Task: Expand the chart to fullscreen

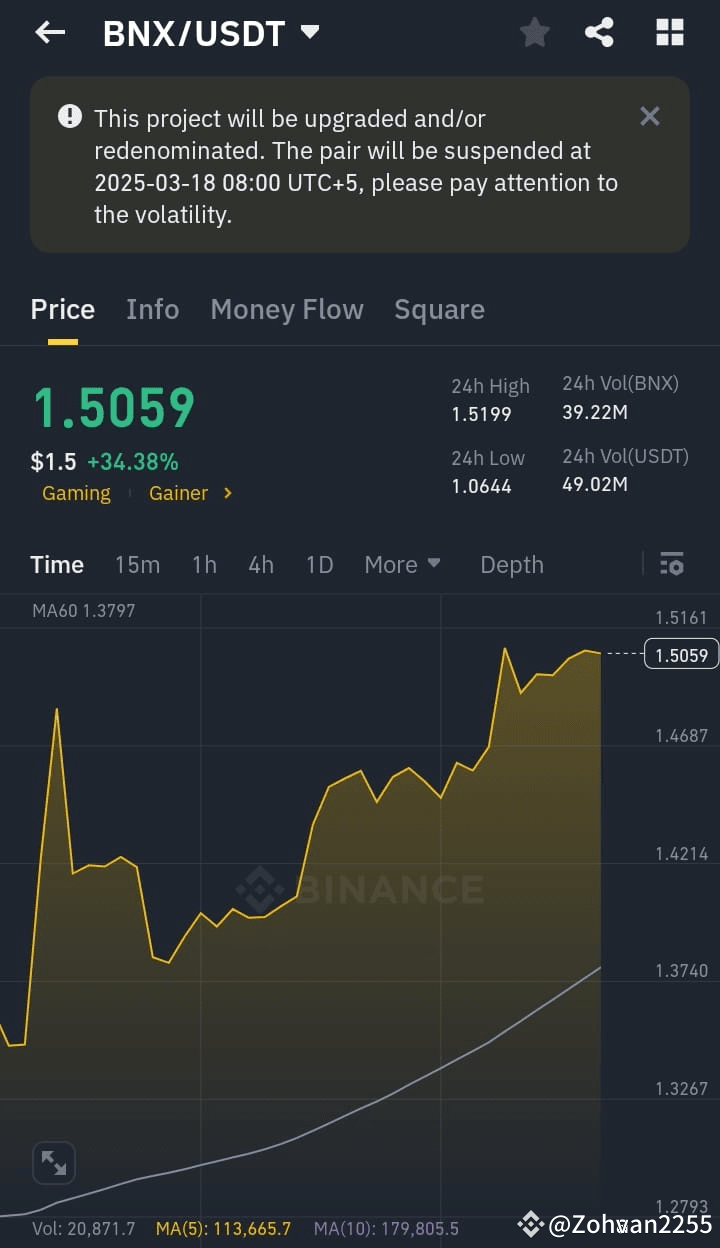Action: coord(53,1162)
